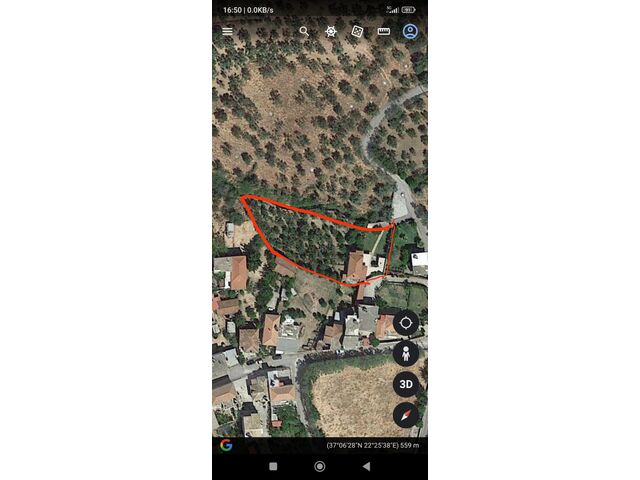Go back with the system back button
This screenshot has width=640, height=480.
pyautogui.click(x=366, y=466)
